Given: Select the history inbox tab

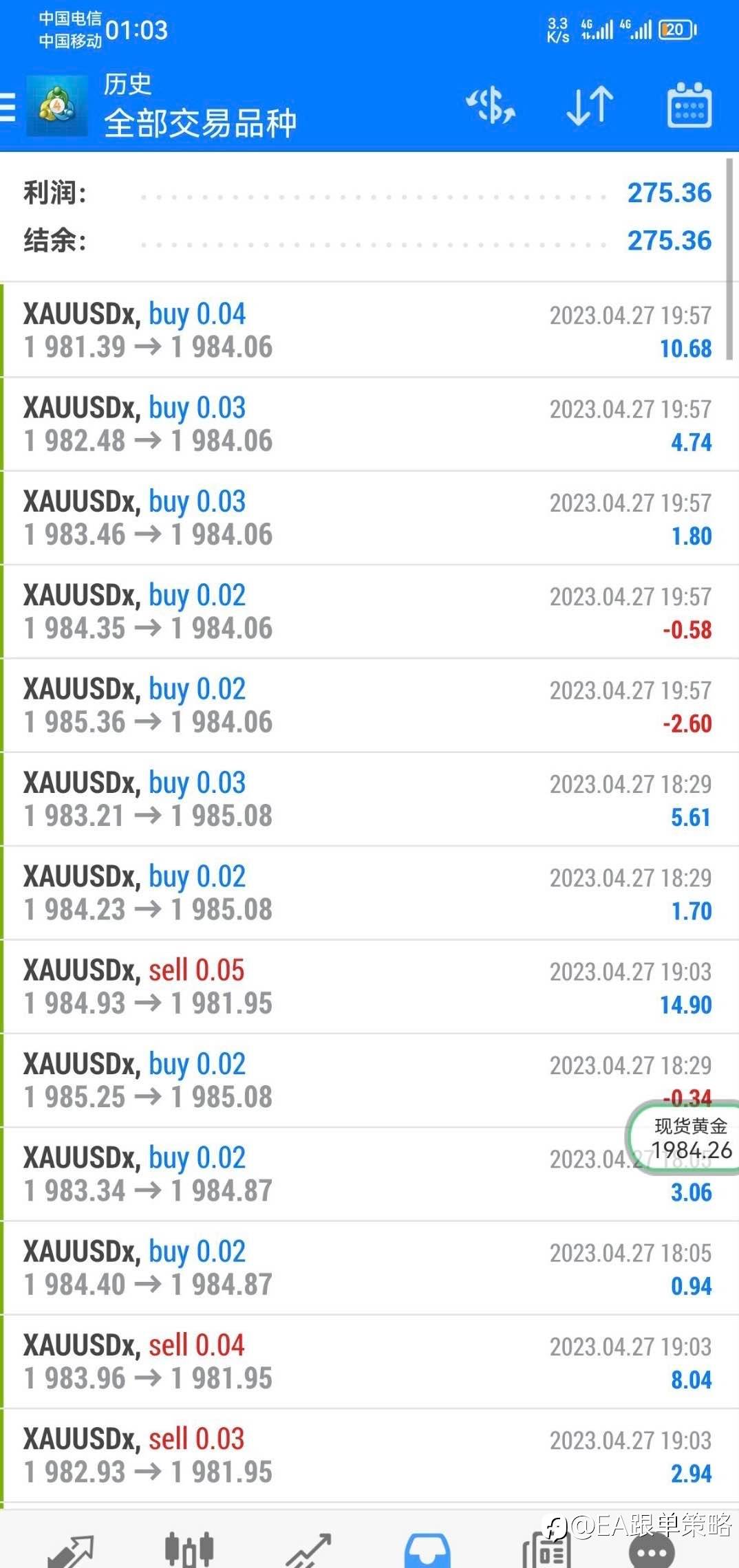Looking at the screenshot, I should [x=427, y=1549].
